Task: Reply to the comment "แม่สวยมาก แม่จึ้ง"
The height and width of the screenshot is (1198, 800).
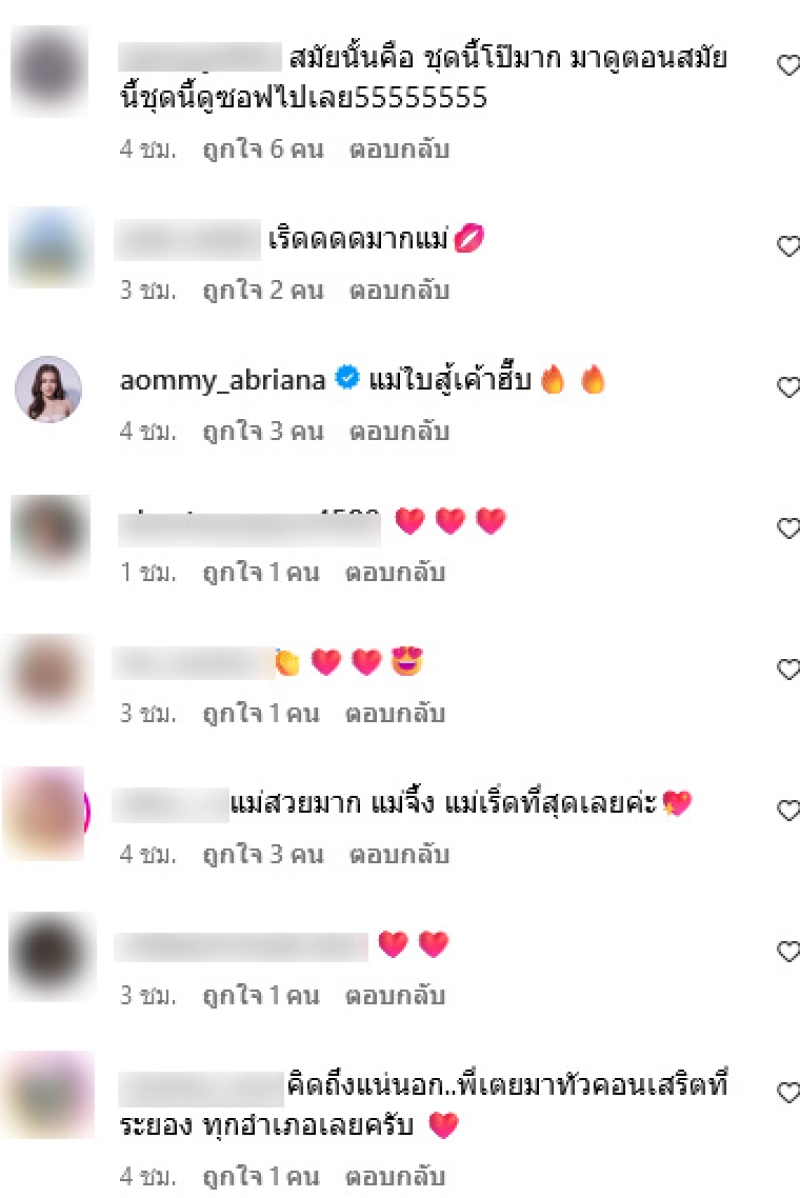Action: tap(398, 855)
